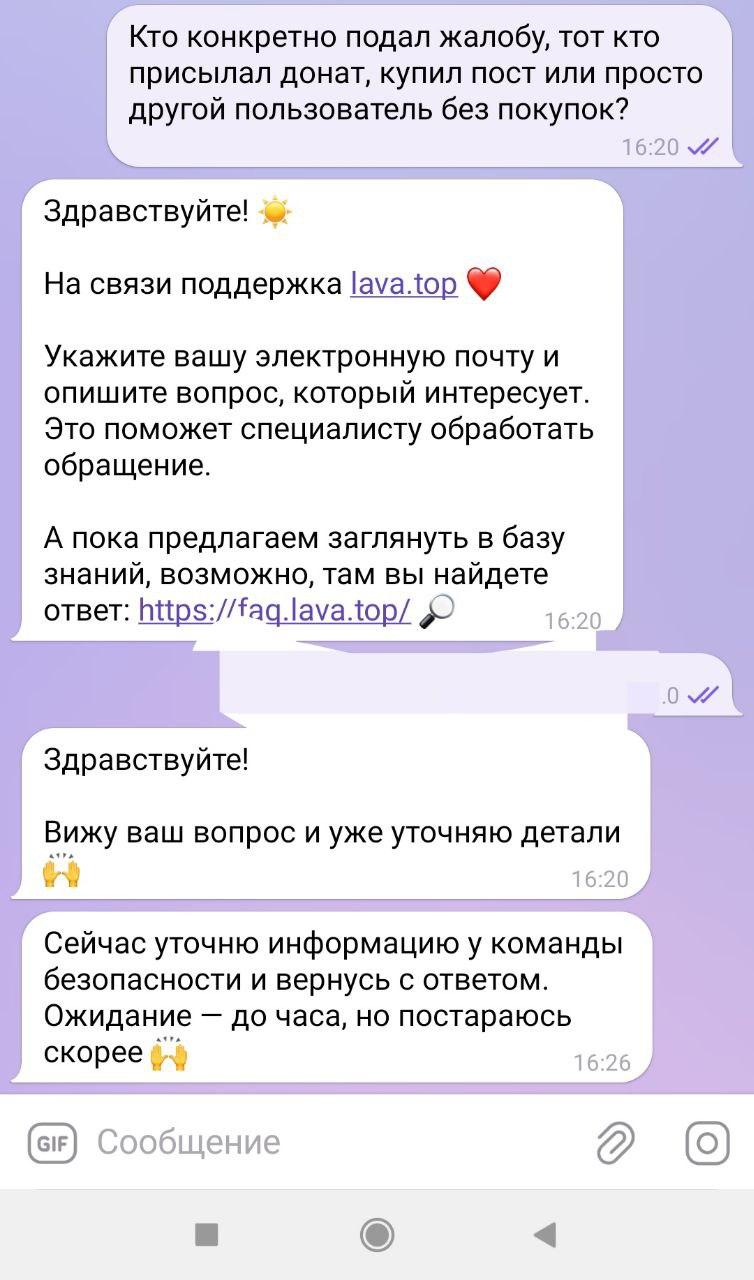Image resolution: width=754 pixels, height=1280 pixels.
Task: Attach a file with the paperclip icon
Action: [616, 1142]
